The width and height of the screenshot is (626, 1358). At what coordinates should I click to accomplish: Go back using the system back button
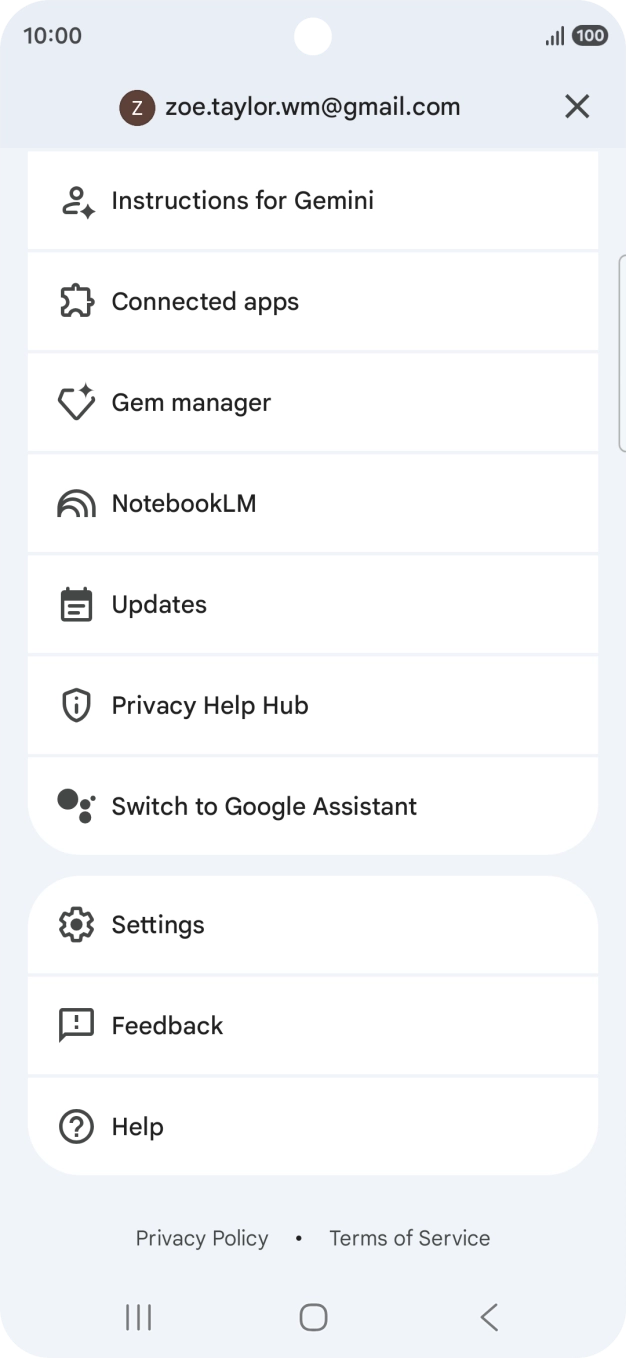click(488, 1317)
